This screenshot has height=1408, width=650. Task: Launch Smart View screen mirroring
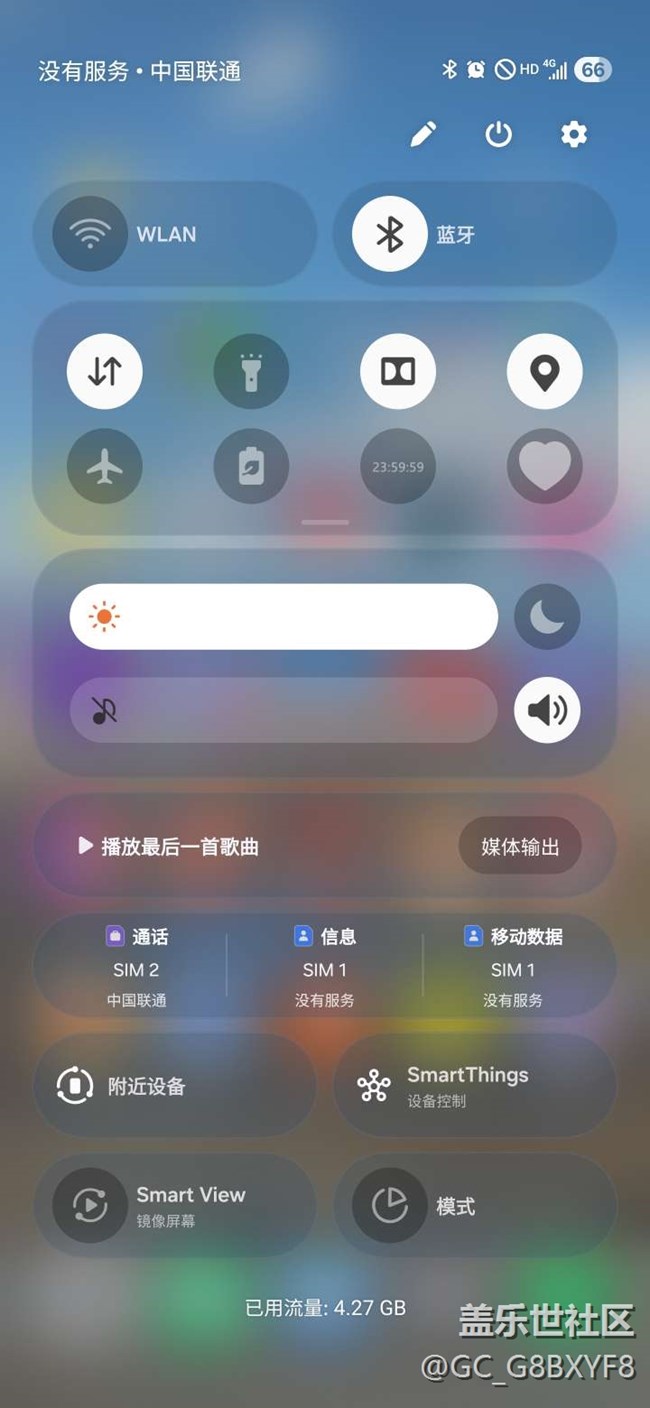point(174,1206)
